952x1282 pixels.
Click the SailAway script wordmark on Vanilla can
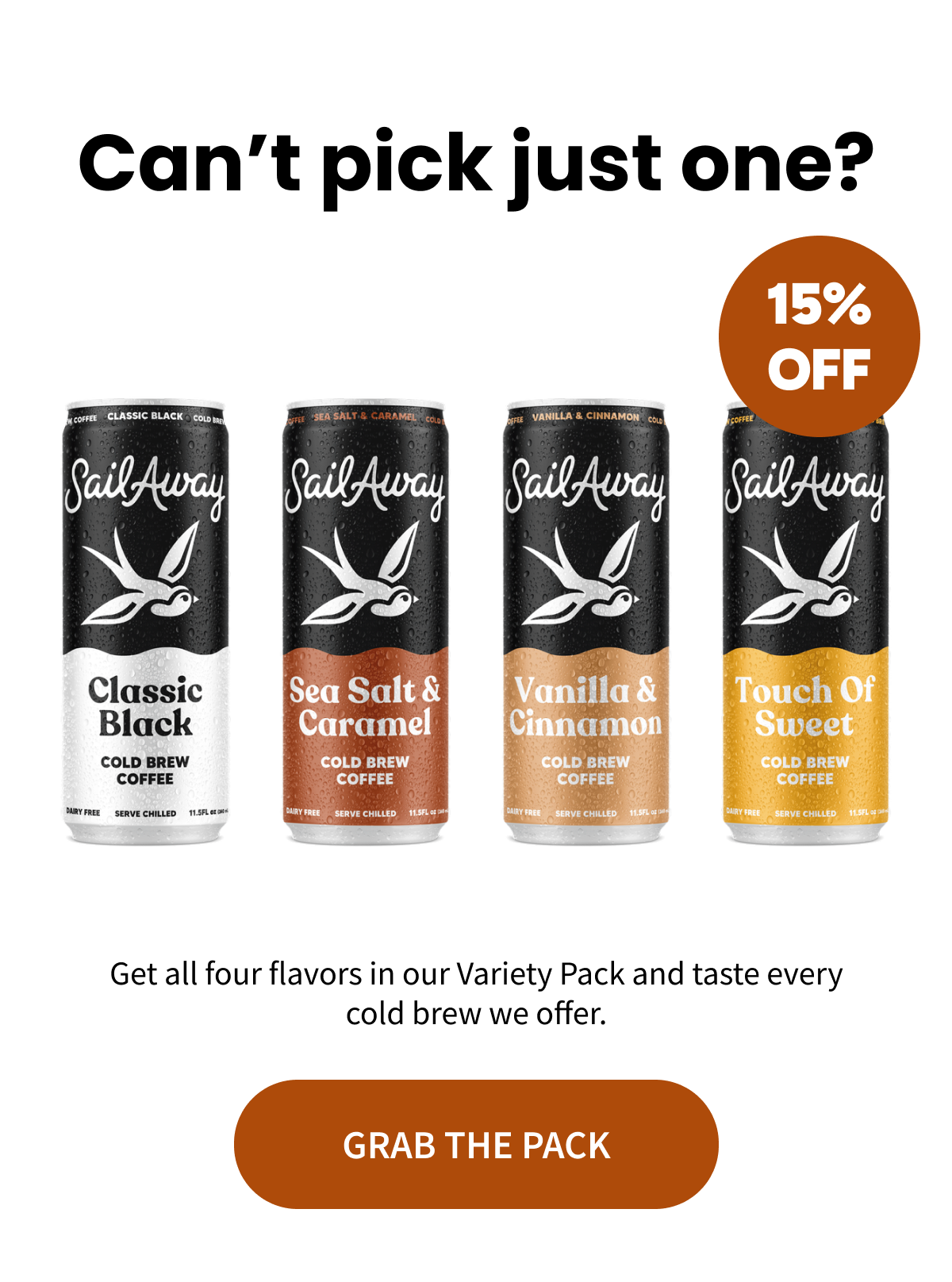[587, 488]
